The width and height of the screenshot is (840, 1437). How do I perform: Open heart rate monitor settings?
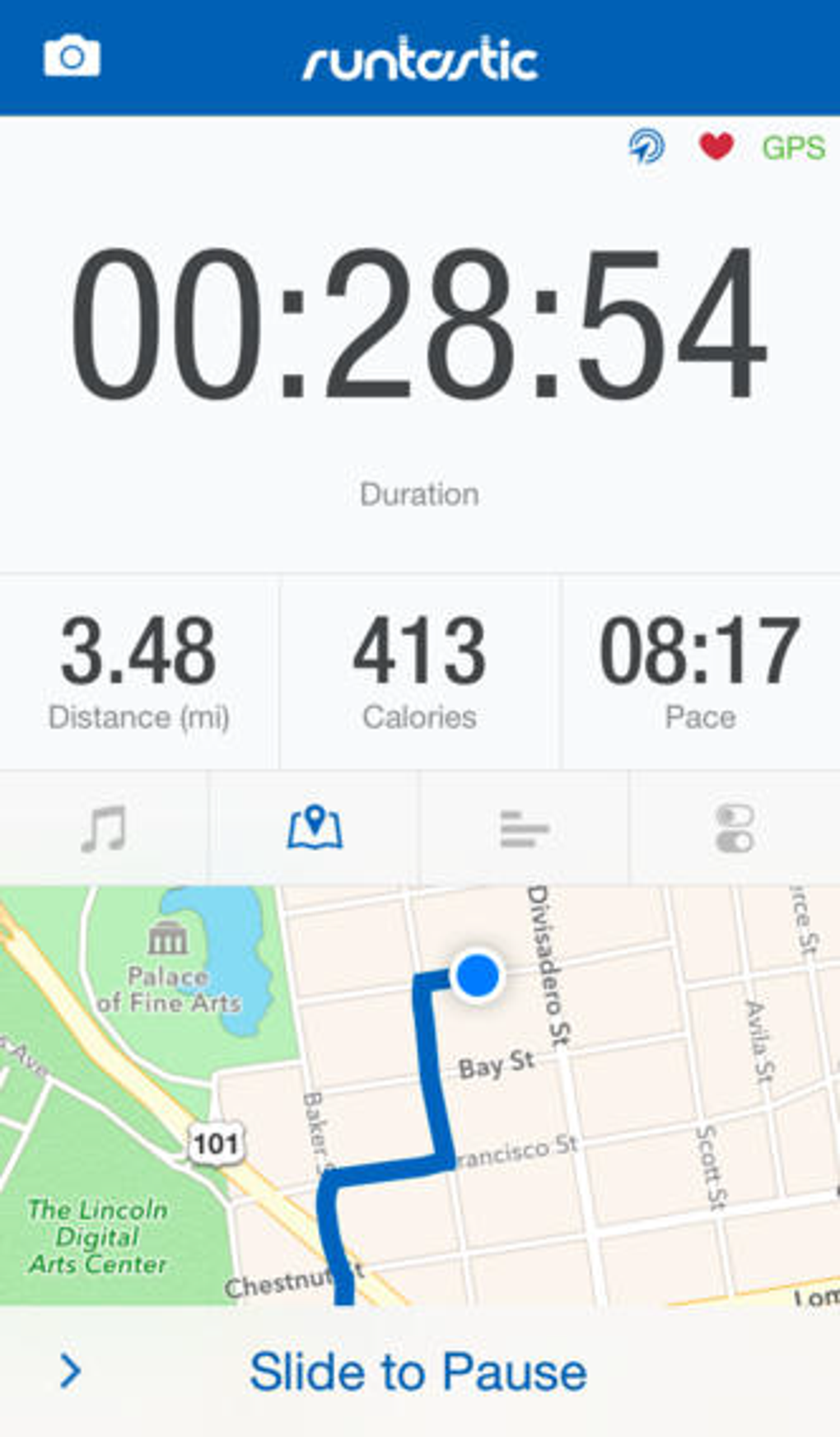point(716,147)
